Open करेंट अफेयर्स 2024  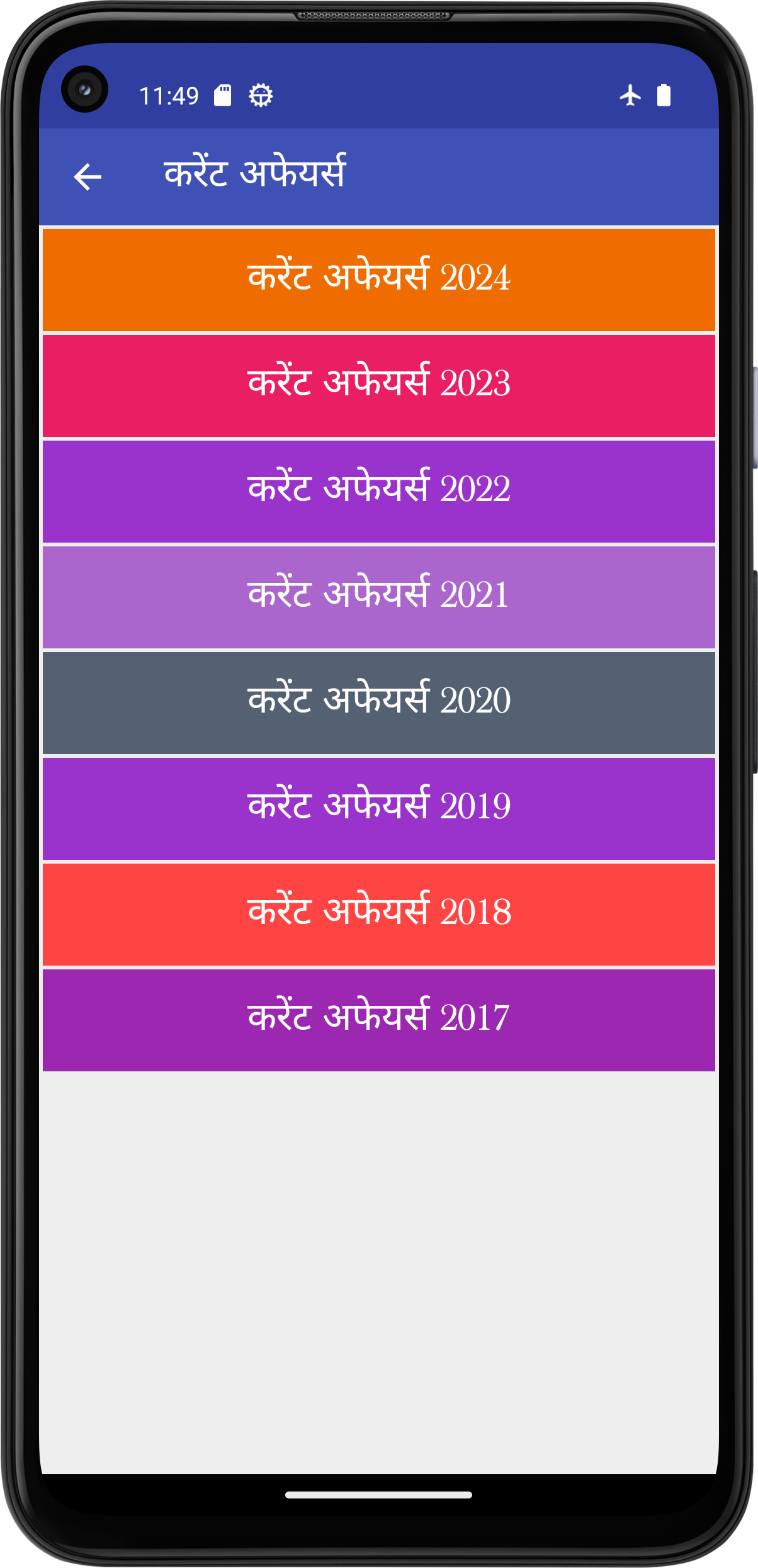coord(379,280)
